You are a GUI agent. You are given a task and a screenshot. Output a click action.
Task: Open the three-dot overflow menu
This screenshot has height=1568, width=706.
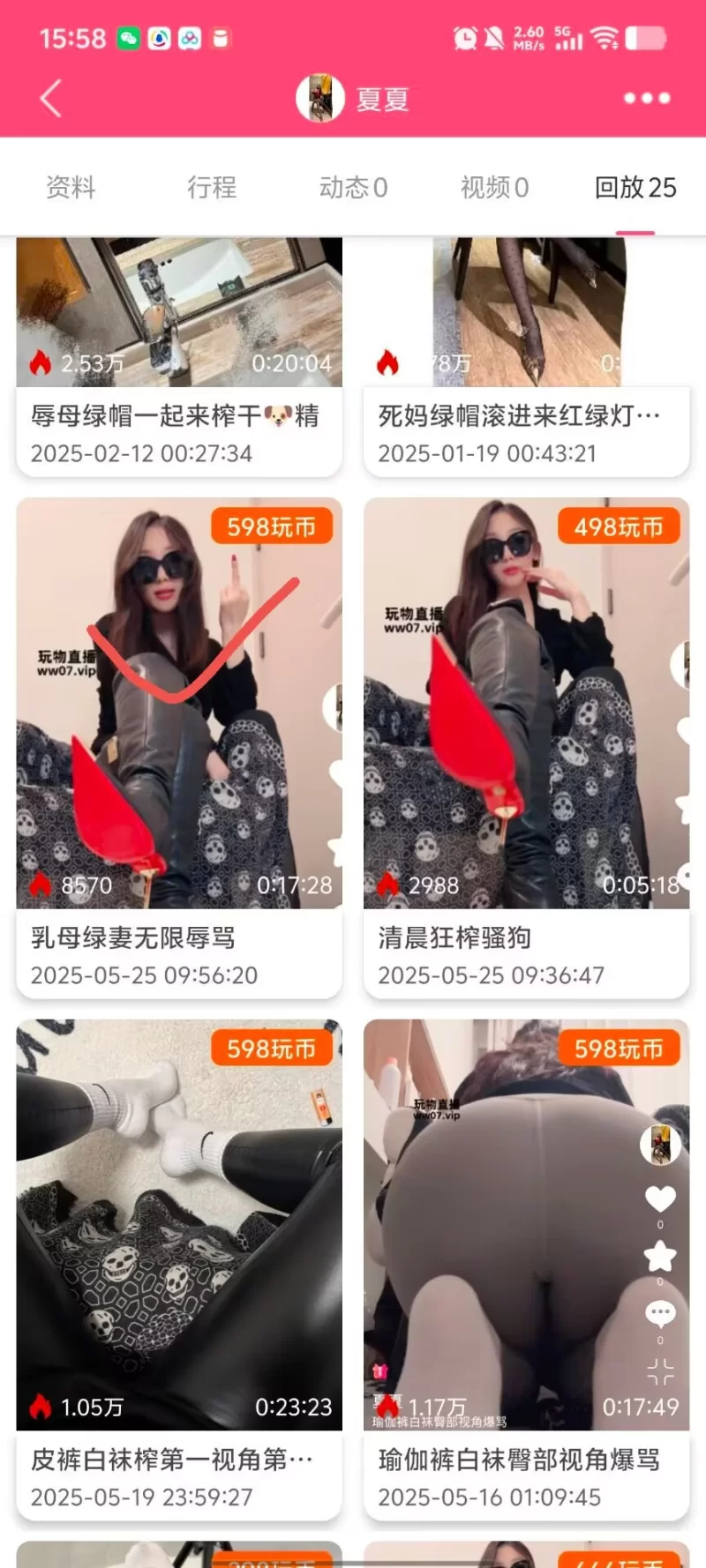647,98
